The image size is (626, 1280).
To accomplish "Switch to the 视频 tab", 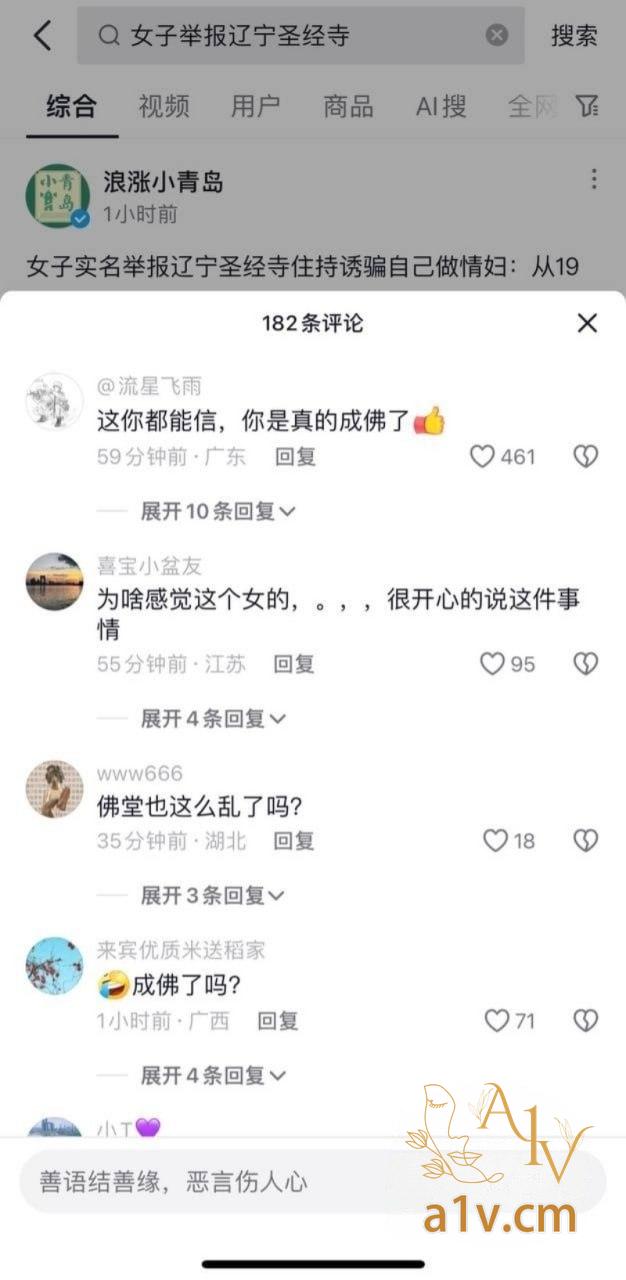I will click(x=164, y=106).
